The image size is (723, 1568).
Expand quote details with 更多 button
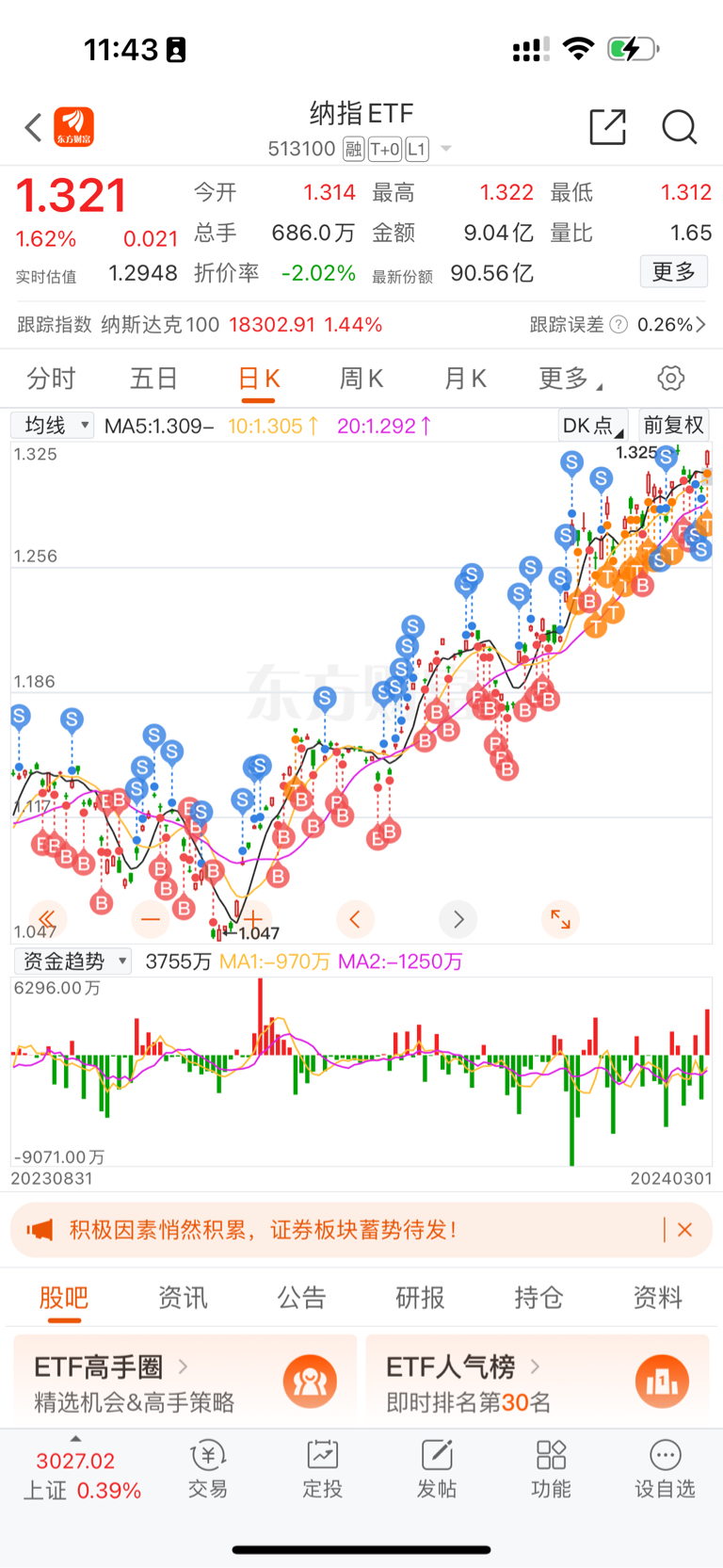point(673,271)
